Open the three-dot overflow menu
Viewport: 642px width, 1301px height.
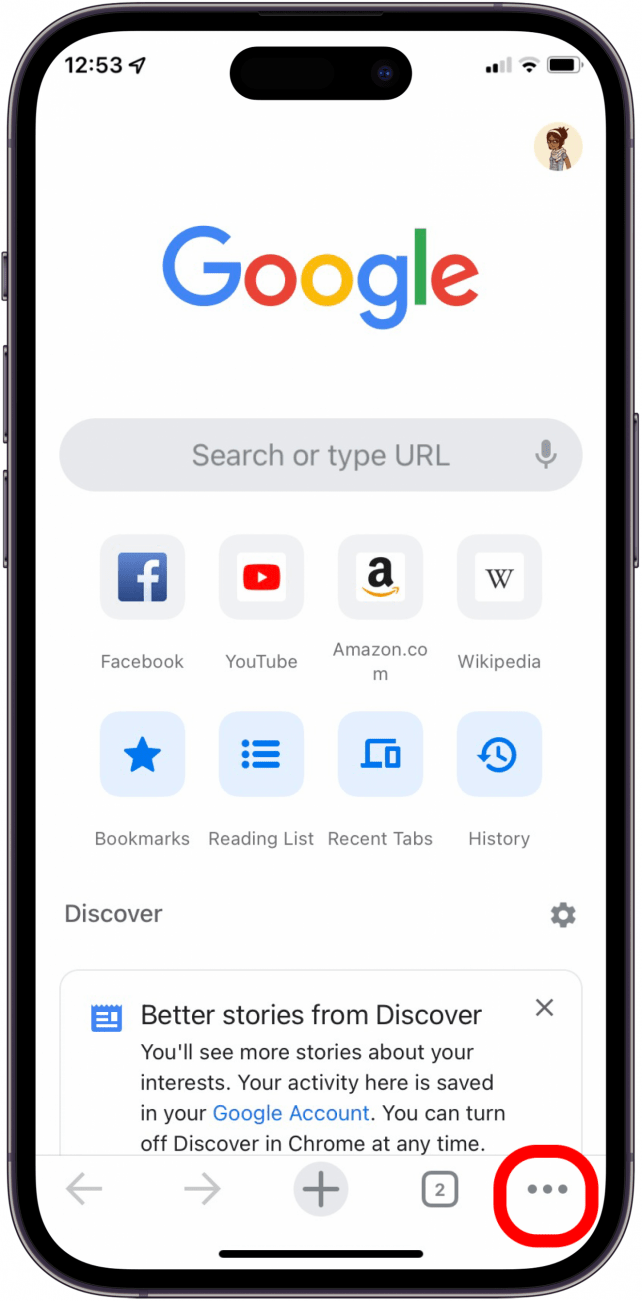coord(546,1189)
